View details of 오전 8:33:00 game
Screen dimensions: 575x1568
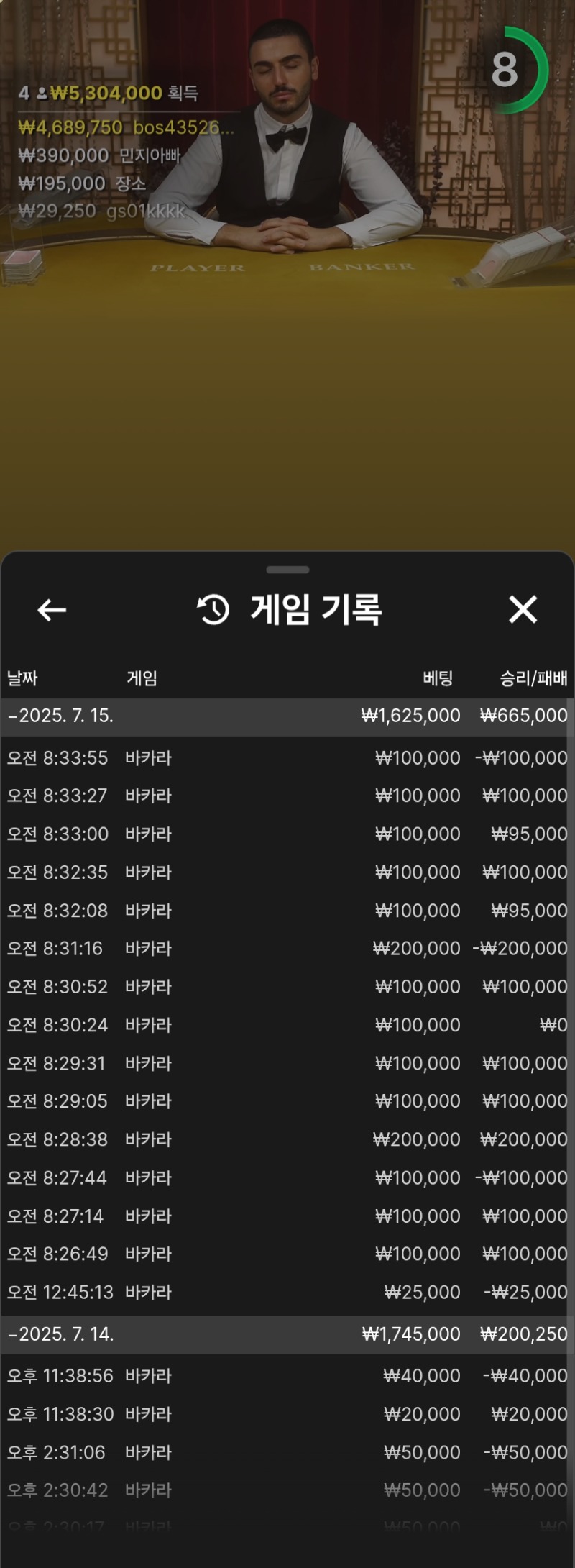[x=286, y=834]
